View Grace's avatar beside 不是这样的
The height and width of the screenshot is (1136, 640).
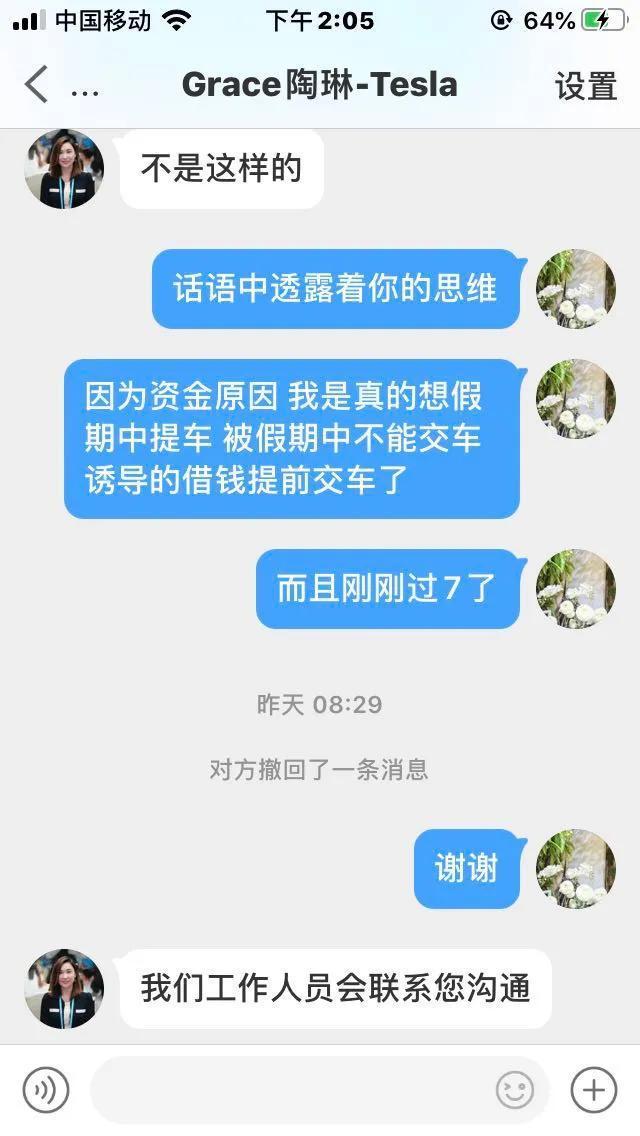tap(64, 168)
